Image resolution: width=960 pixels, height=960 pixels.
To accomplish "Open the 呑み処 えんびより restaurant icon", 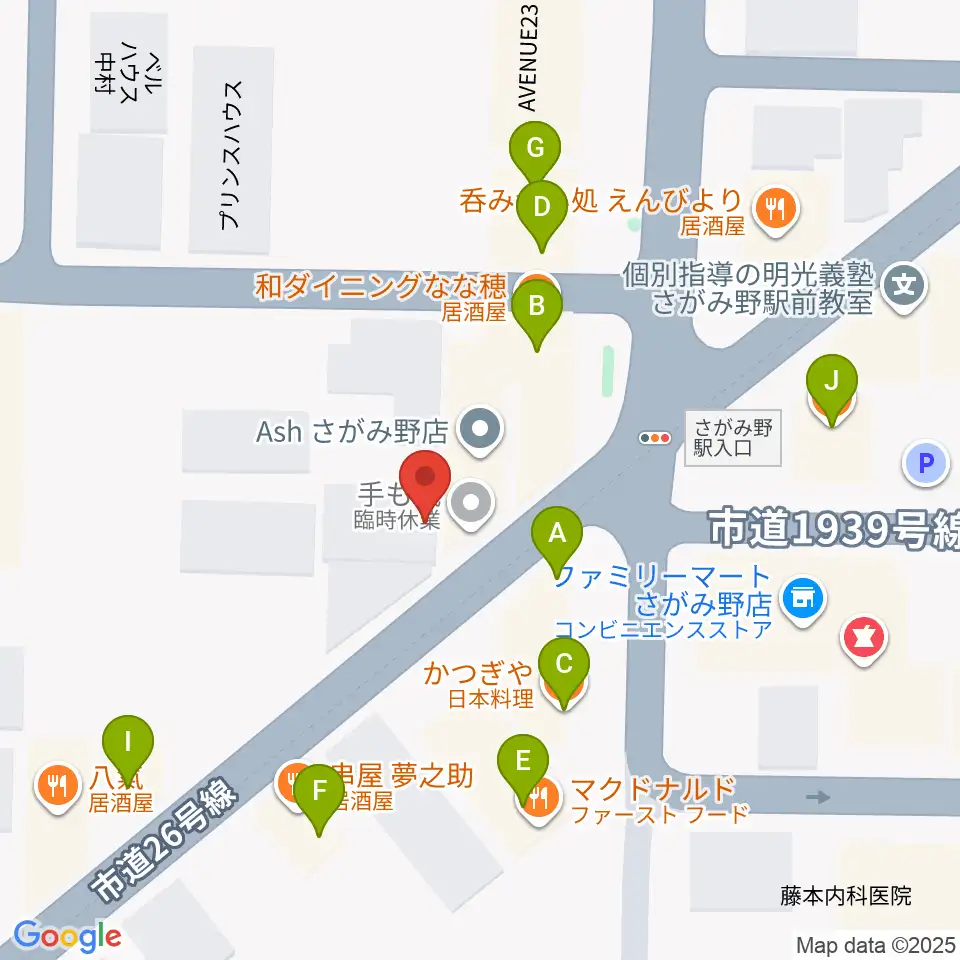I will coord(775,210).
